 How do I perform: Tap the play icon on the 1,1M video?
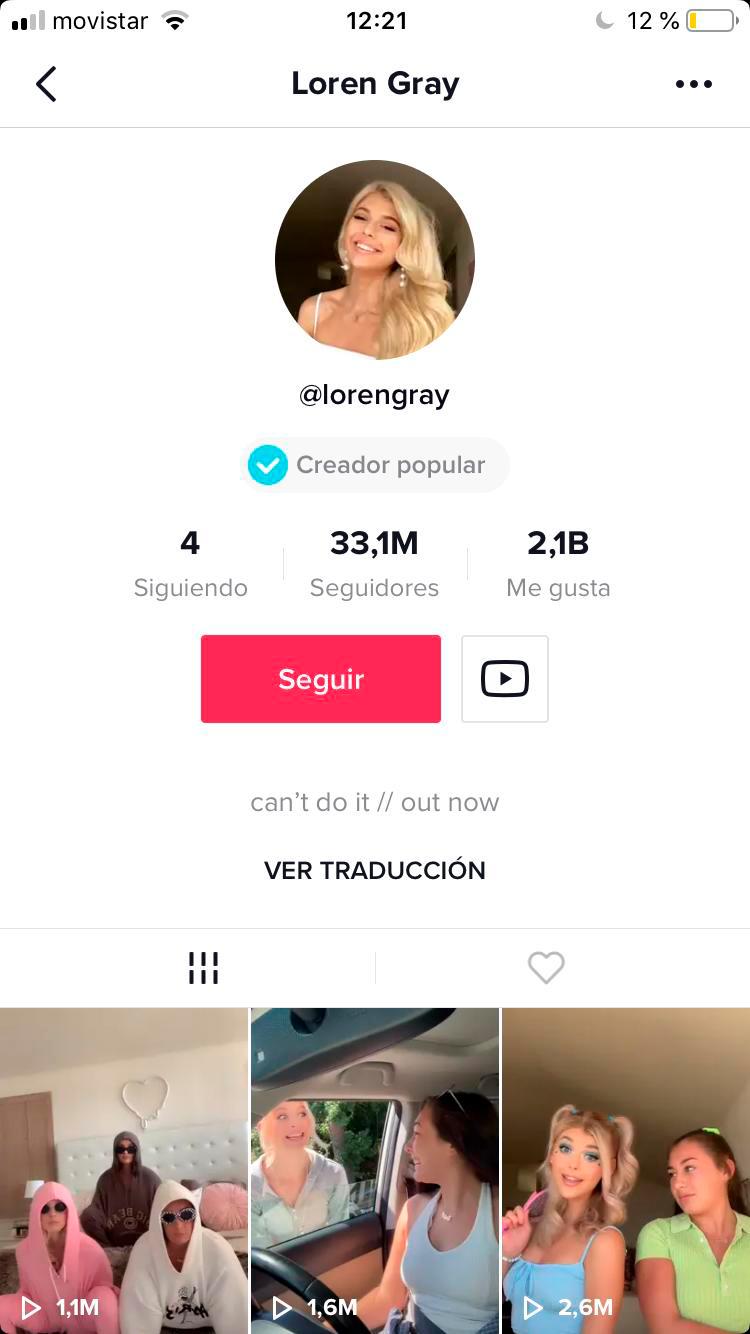pyautogui.click(x=31, y=1307)
